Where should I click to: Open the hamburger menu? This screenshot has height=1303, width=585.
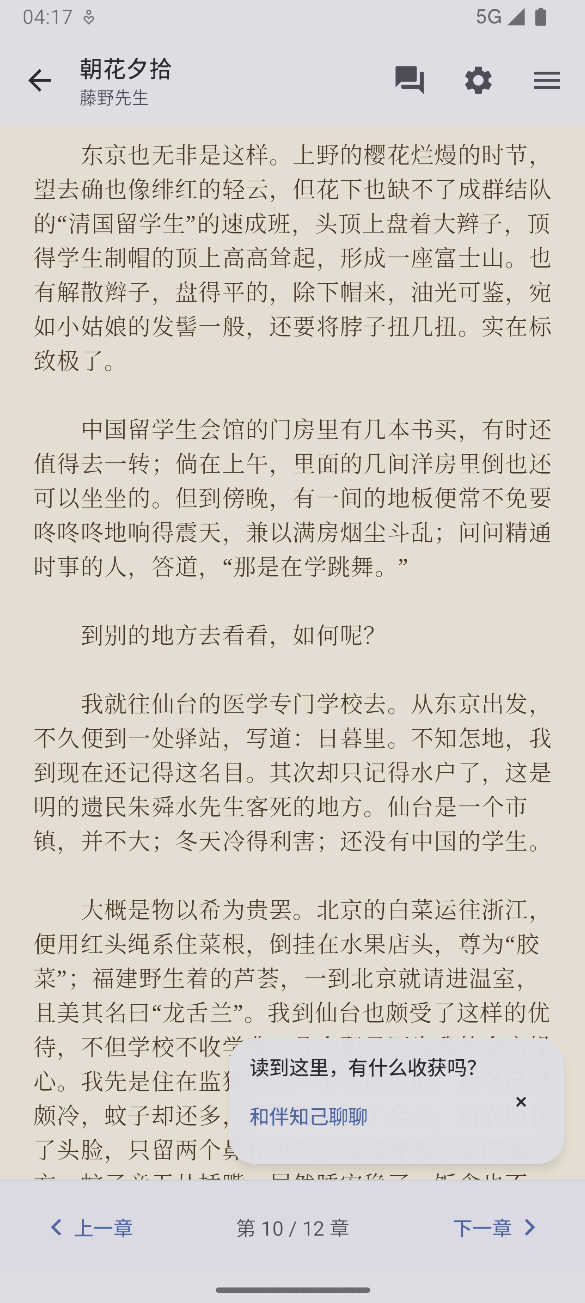pyautogui.click(x=547, y=81)
